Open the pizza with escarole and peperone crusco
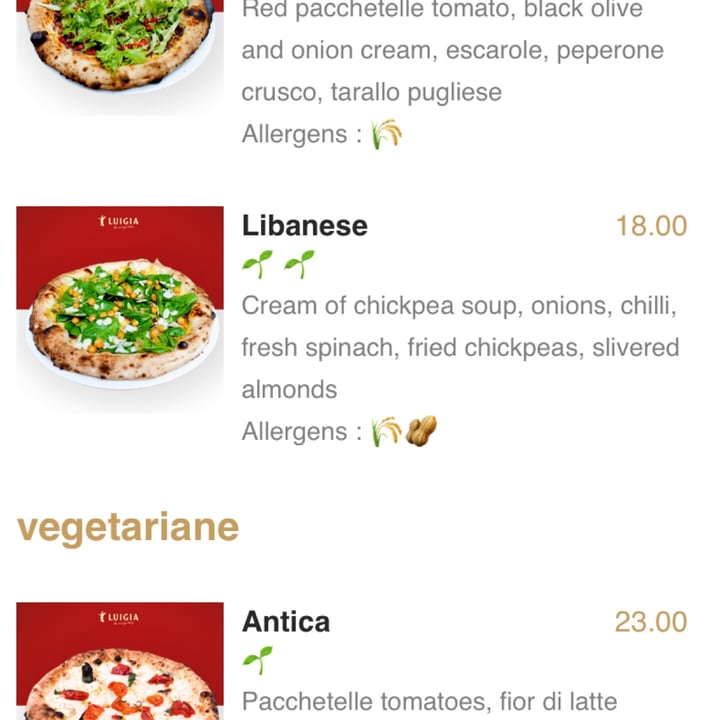The height and width of the screenshot is (720, 720). [x=120, y=45]
